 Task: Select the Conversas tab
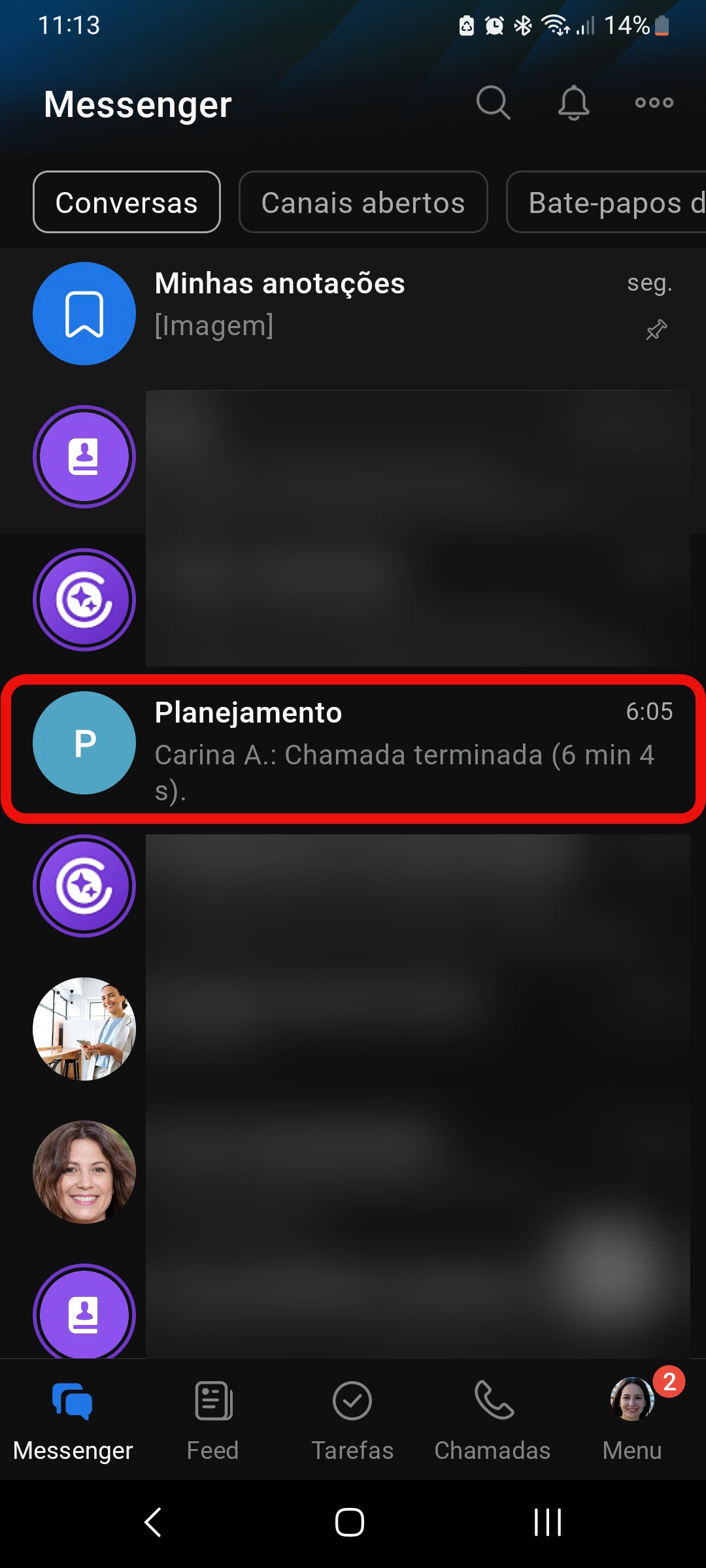click(x=127, y=203)
